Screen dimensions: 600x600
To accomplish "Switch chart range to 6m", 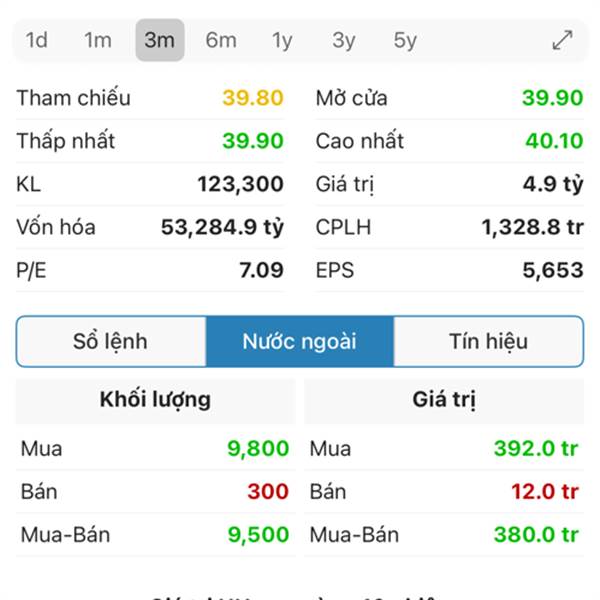I will [x=221, y=40].
